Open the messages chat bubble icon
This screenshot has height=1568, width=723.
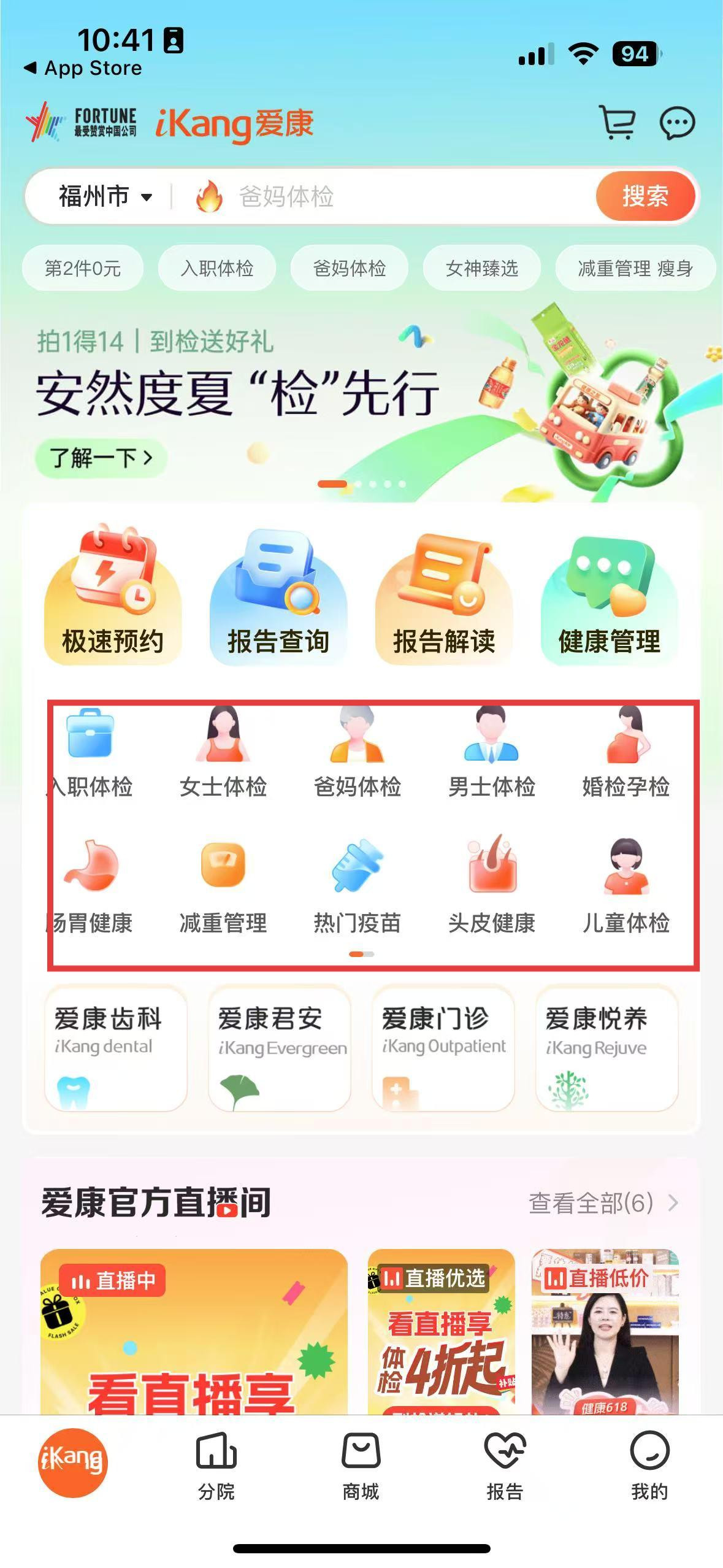click(x=676, y=123)
